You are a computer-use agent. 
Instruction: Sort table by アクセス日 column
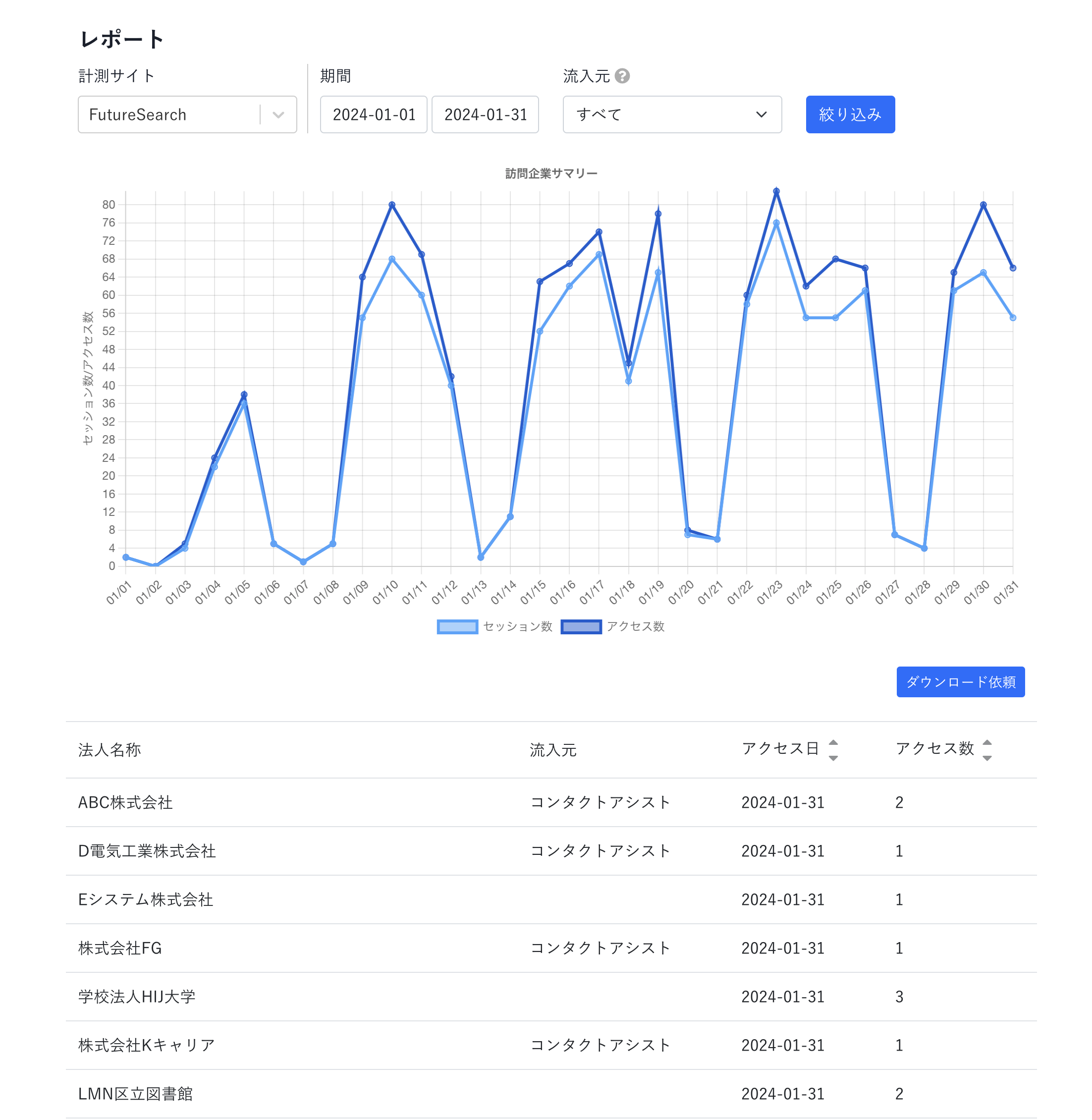pos(833,750)
